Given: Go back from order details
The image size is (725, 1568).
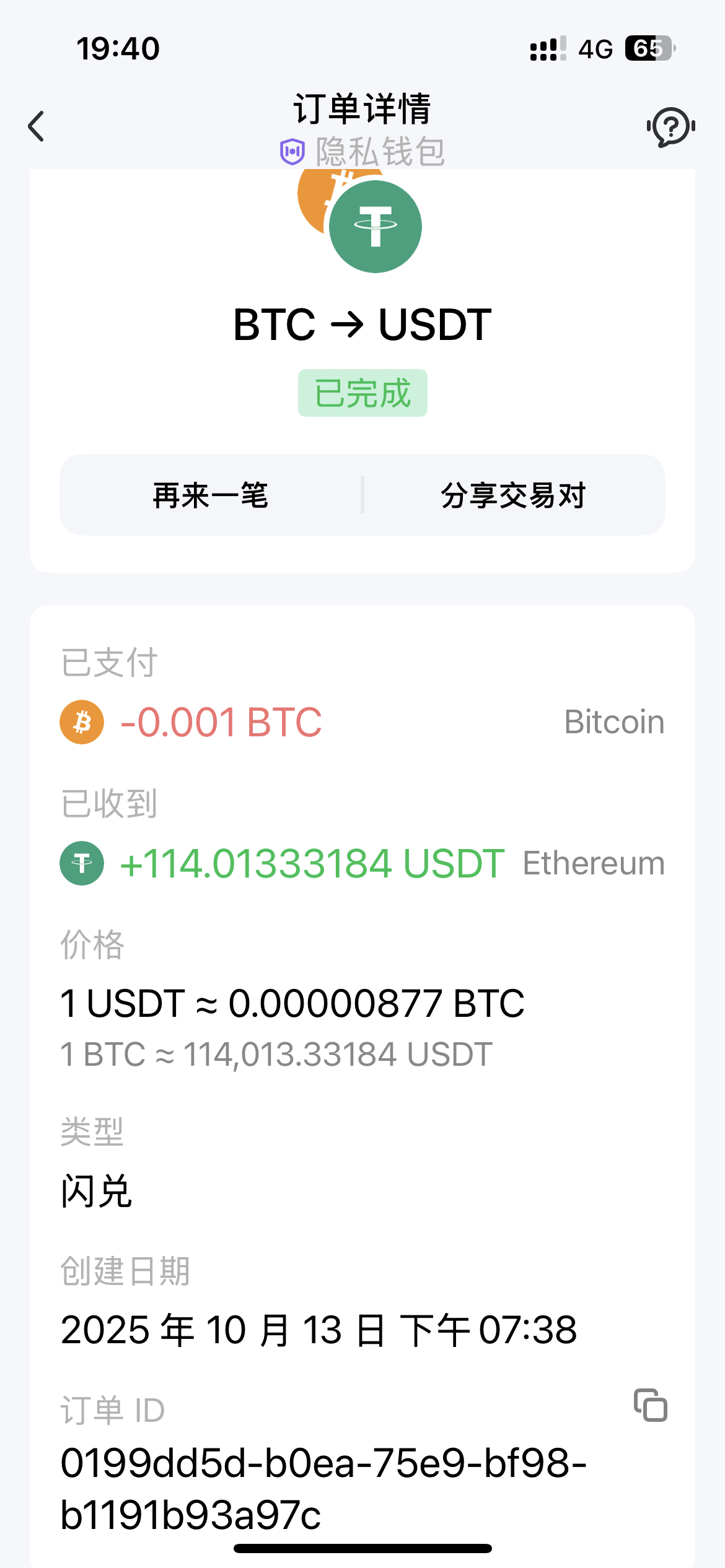Looking at the screenshot, I should tap(37, 126).
